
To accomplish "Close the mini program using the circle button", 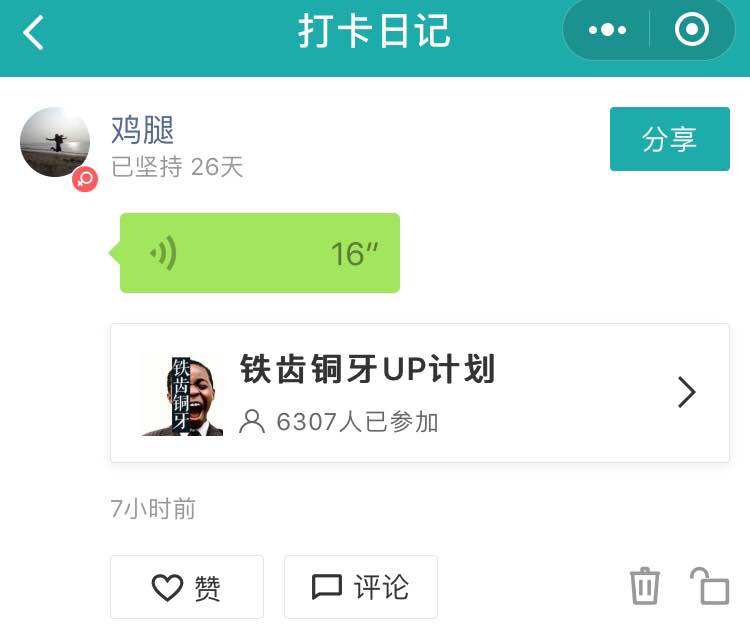I will point(691,31).
